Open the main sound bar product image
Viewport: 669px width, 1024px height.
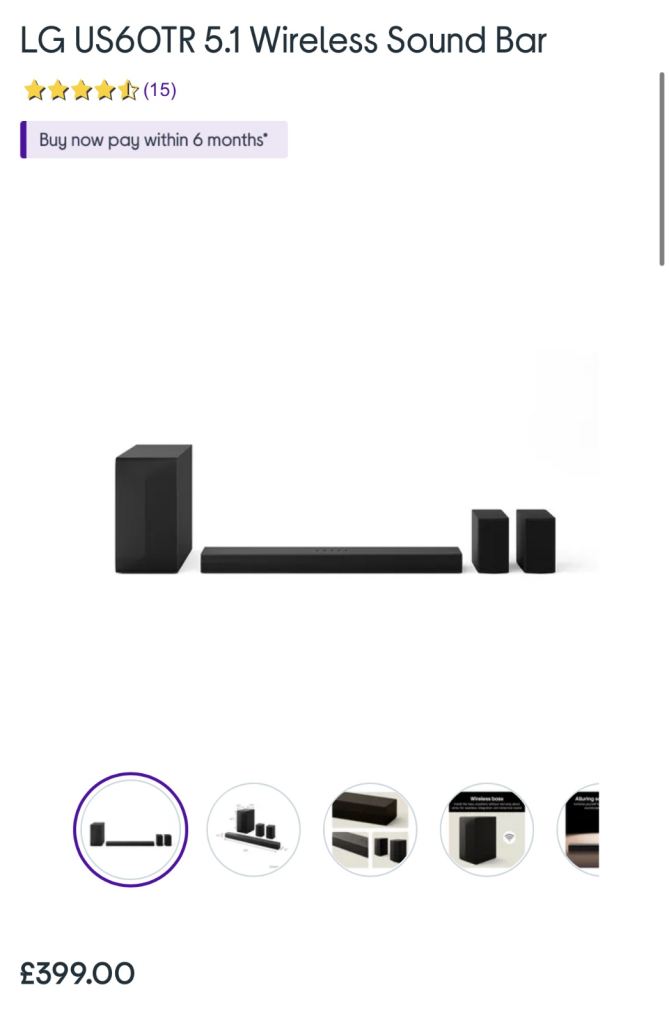335,510
